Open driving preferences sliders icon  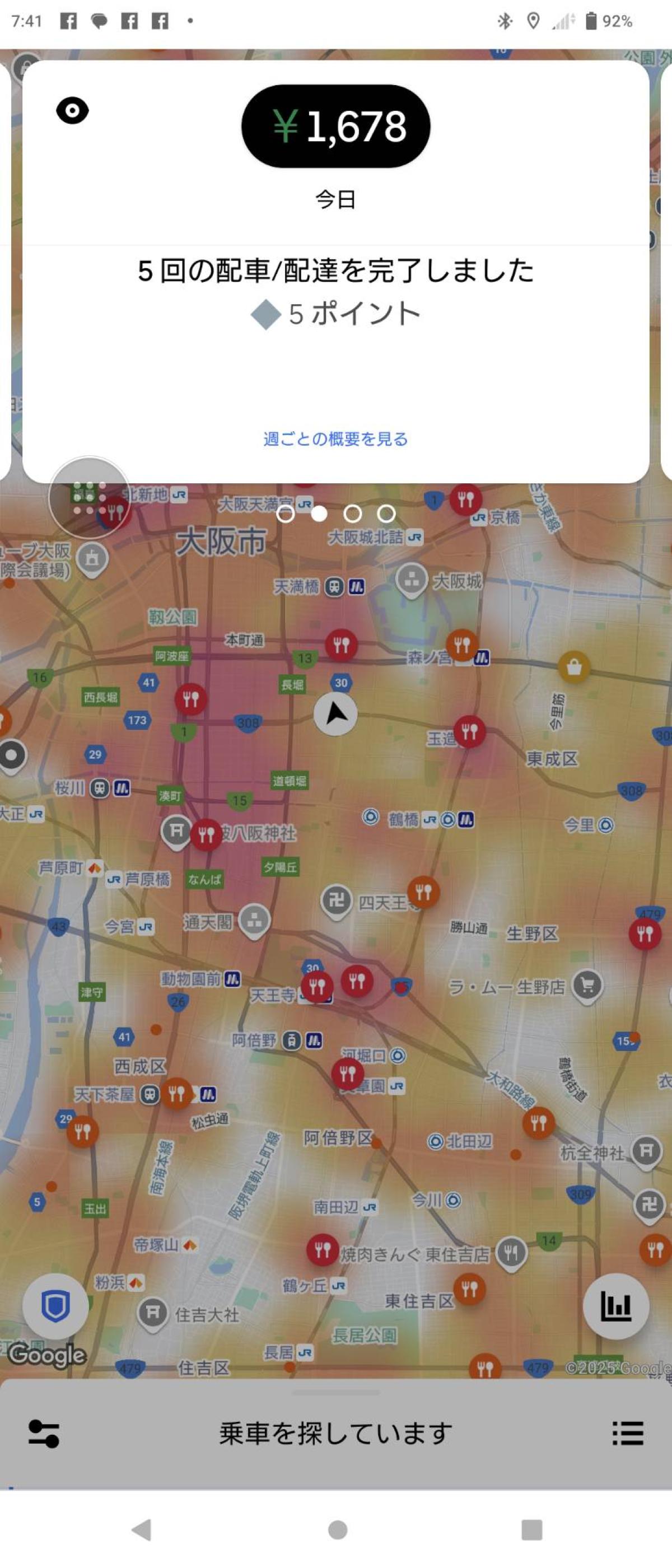tap(44, 1434)
